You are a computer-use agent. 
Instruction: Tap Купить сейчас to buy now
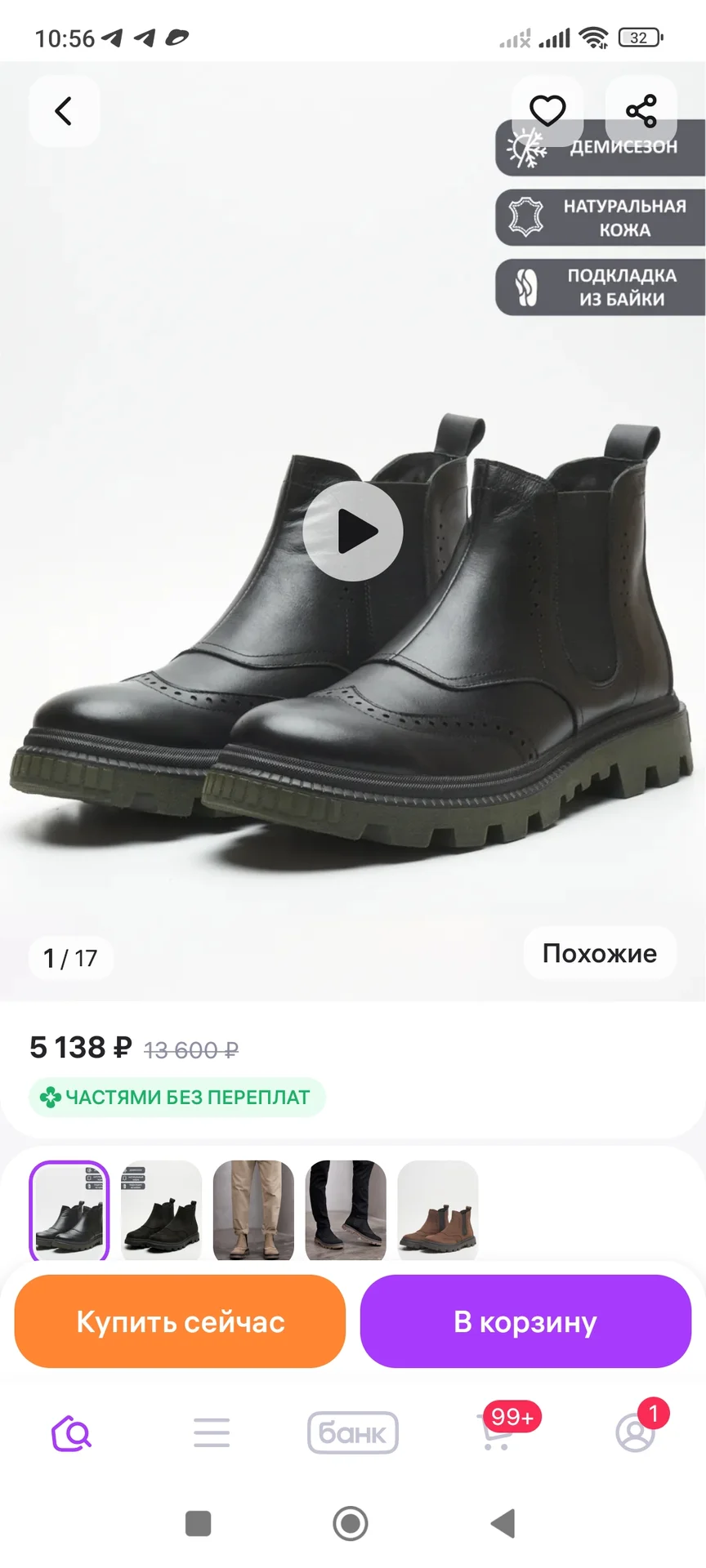(x=181, y=1321)
